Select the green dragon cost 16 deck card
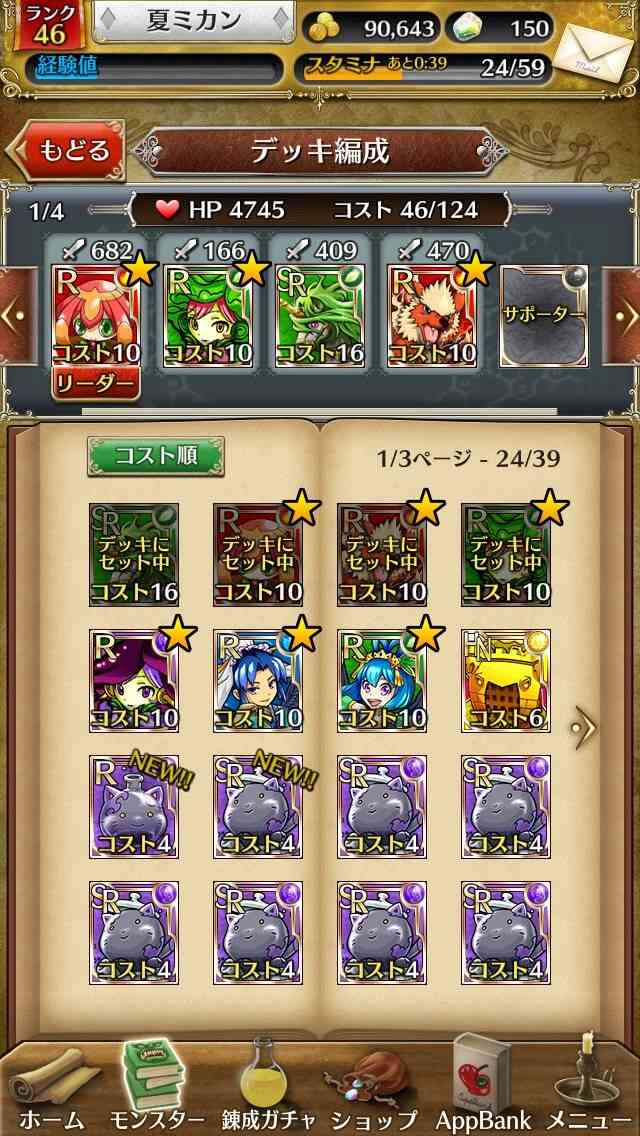640x1136 pixels. coord(321,316)
